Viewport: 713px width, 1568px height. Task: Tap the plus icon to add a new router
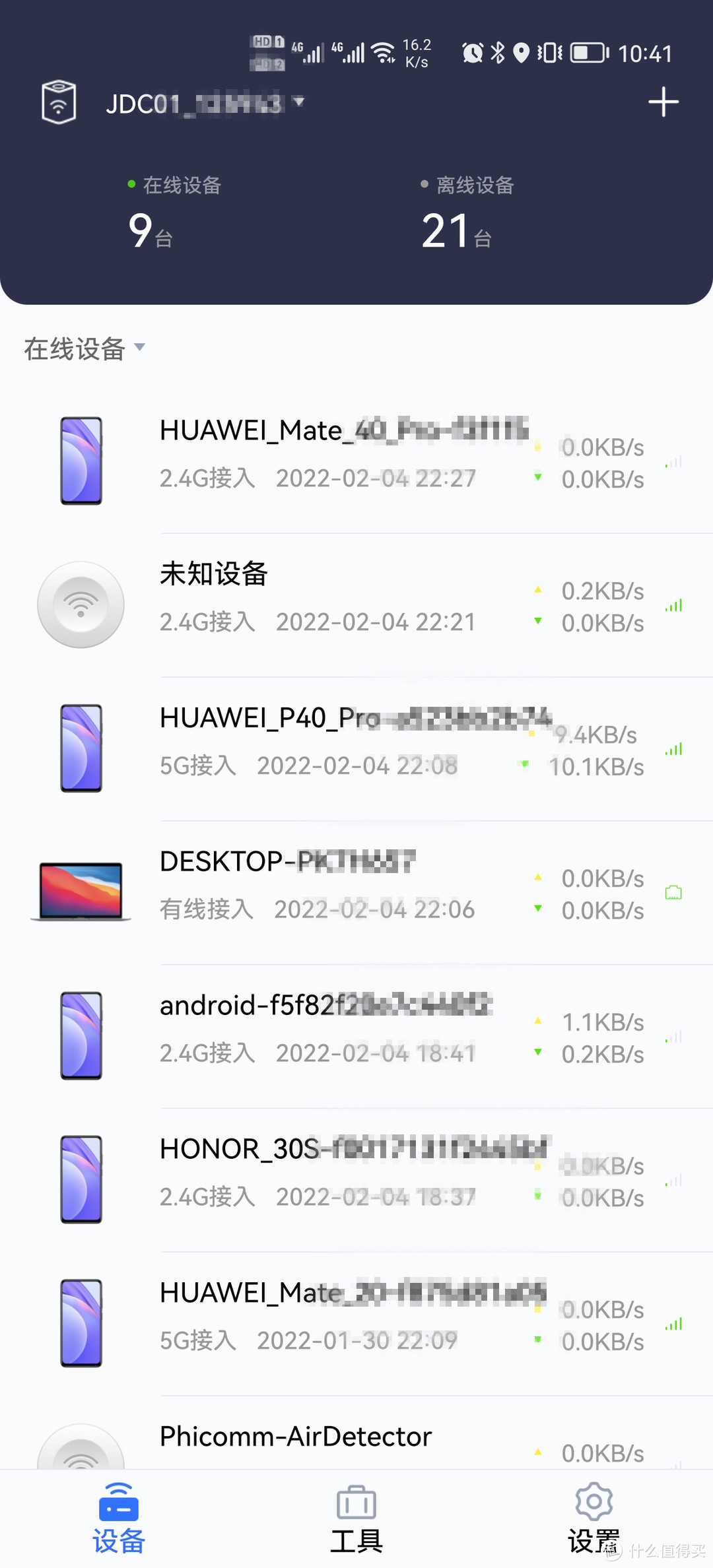pyautogui.click(x=664, y=102)
